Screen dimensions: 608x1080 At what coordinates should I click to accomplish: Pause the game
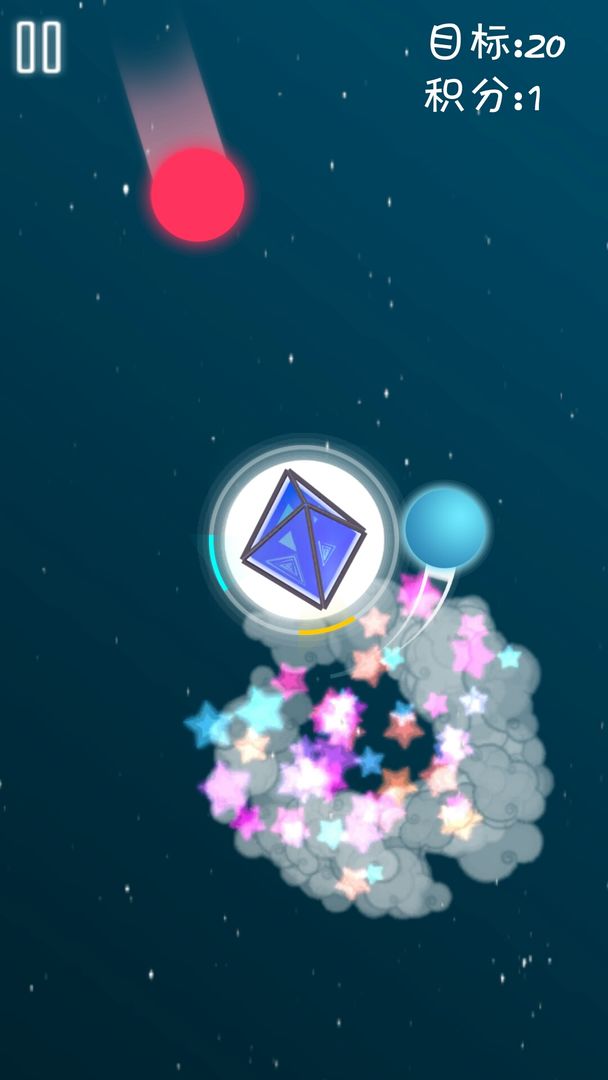pyautogui.click(x=39, y=47)
